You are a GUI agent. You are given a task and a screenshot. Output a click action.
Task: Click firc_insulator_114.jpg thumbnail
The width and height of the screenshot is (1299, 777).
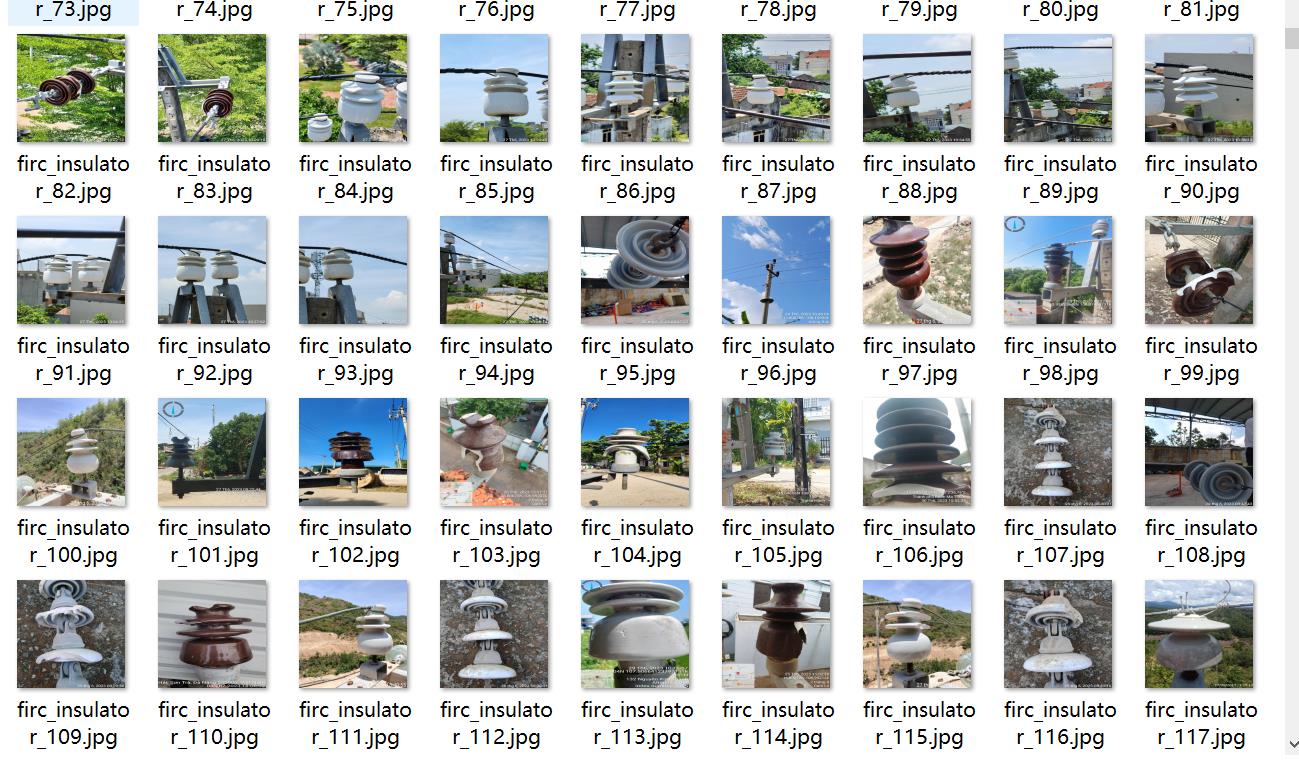click(776, 634)
